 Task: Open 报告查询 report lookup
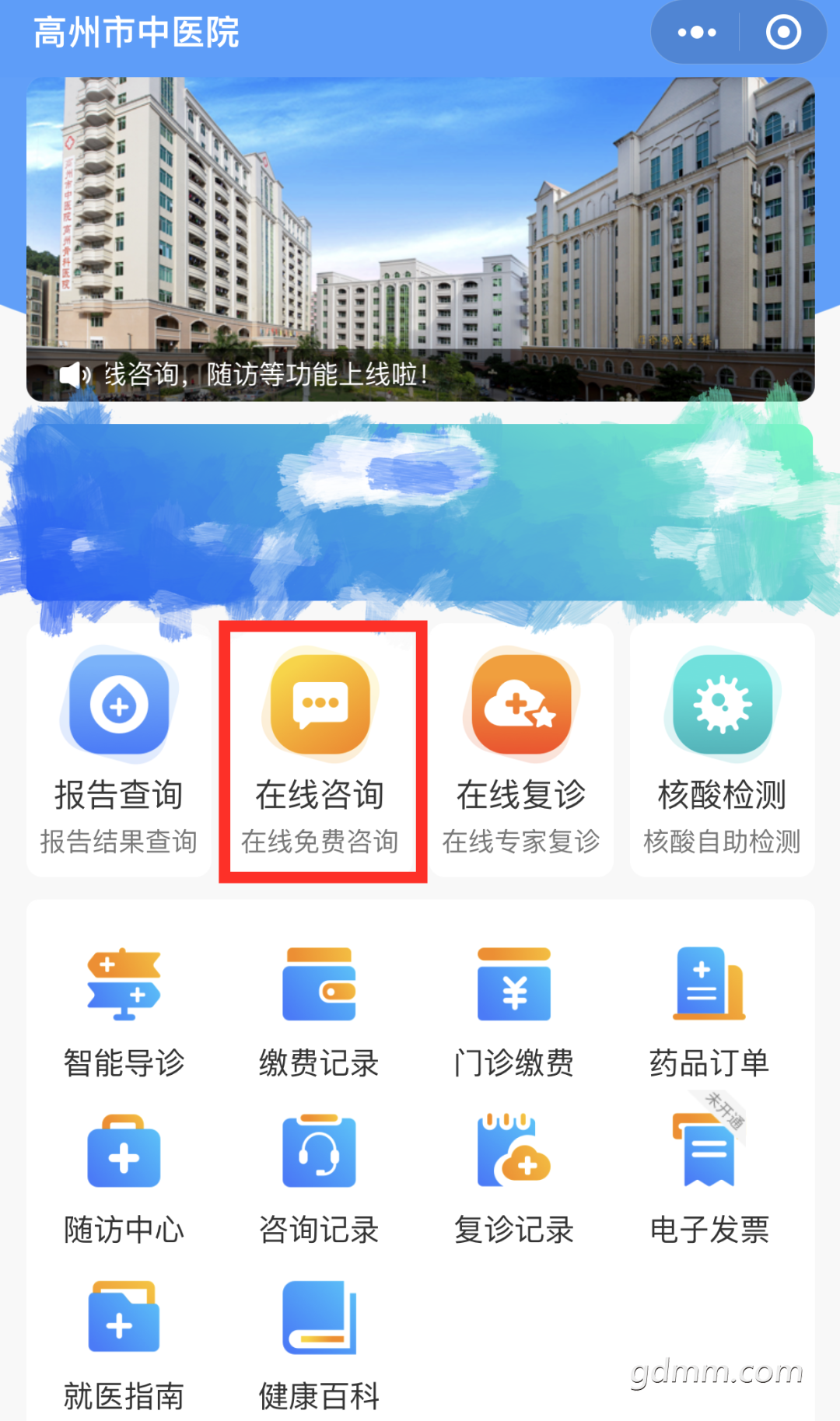click(x=119, y=751)
